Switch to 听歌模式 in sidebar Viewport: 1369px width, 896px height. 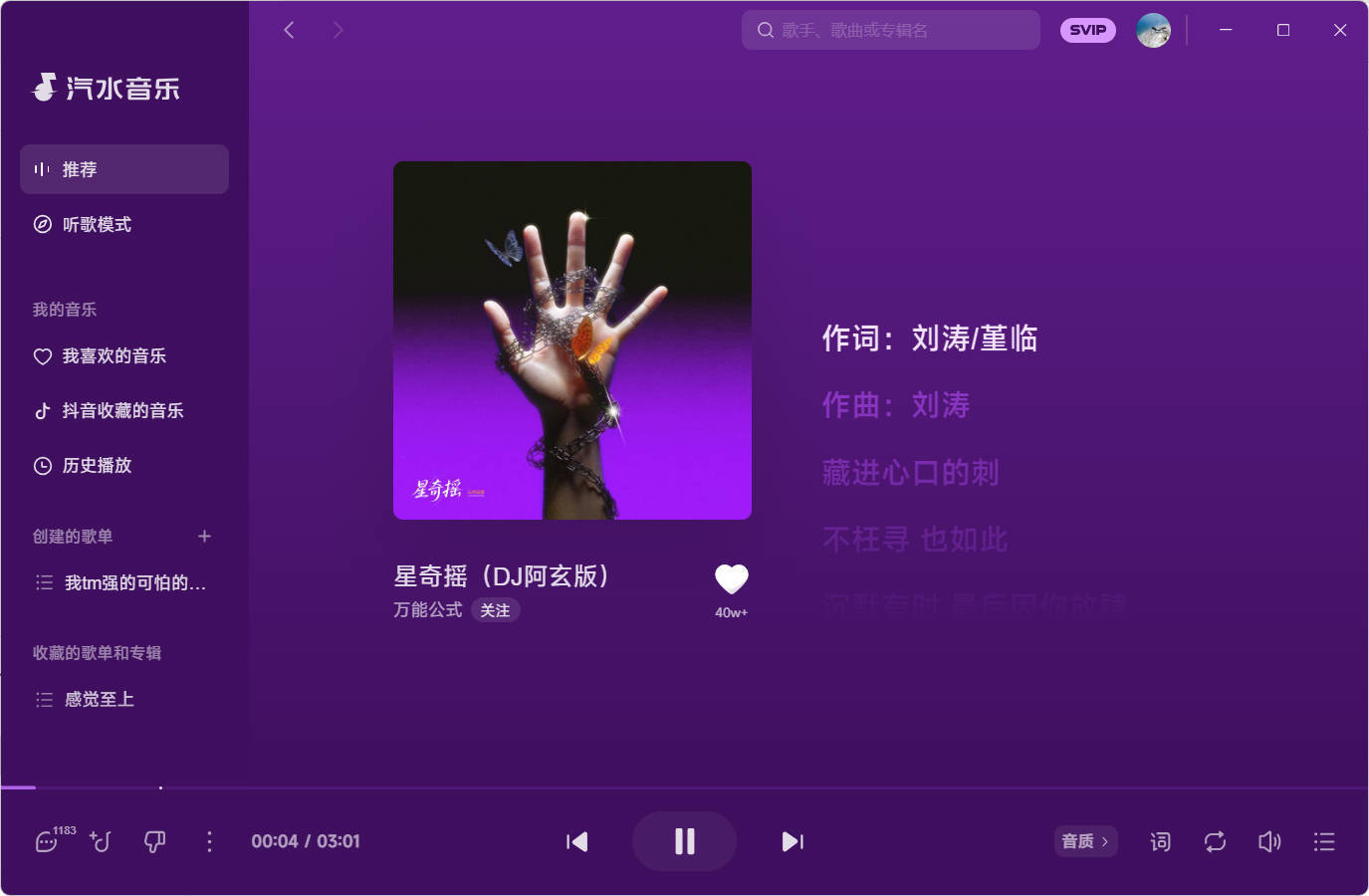97,224
